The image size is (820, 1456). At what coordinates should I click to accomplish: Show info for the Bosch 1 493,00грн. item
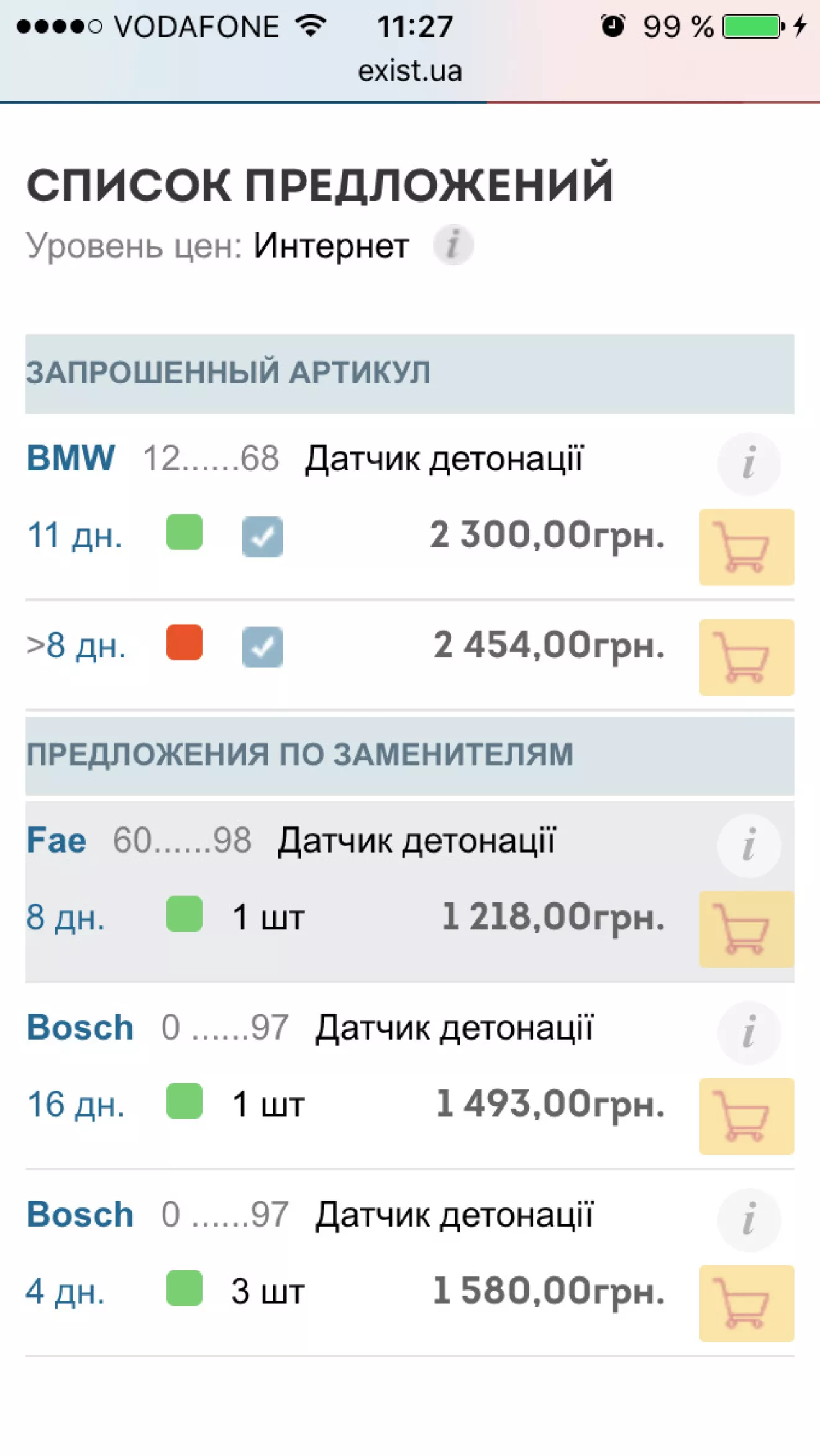749,1033
